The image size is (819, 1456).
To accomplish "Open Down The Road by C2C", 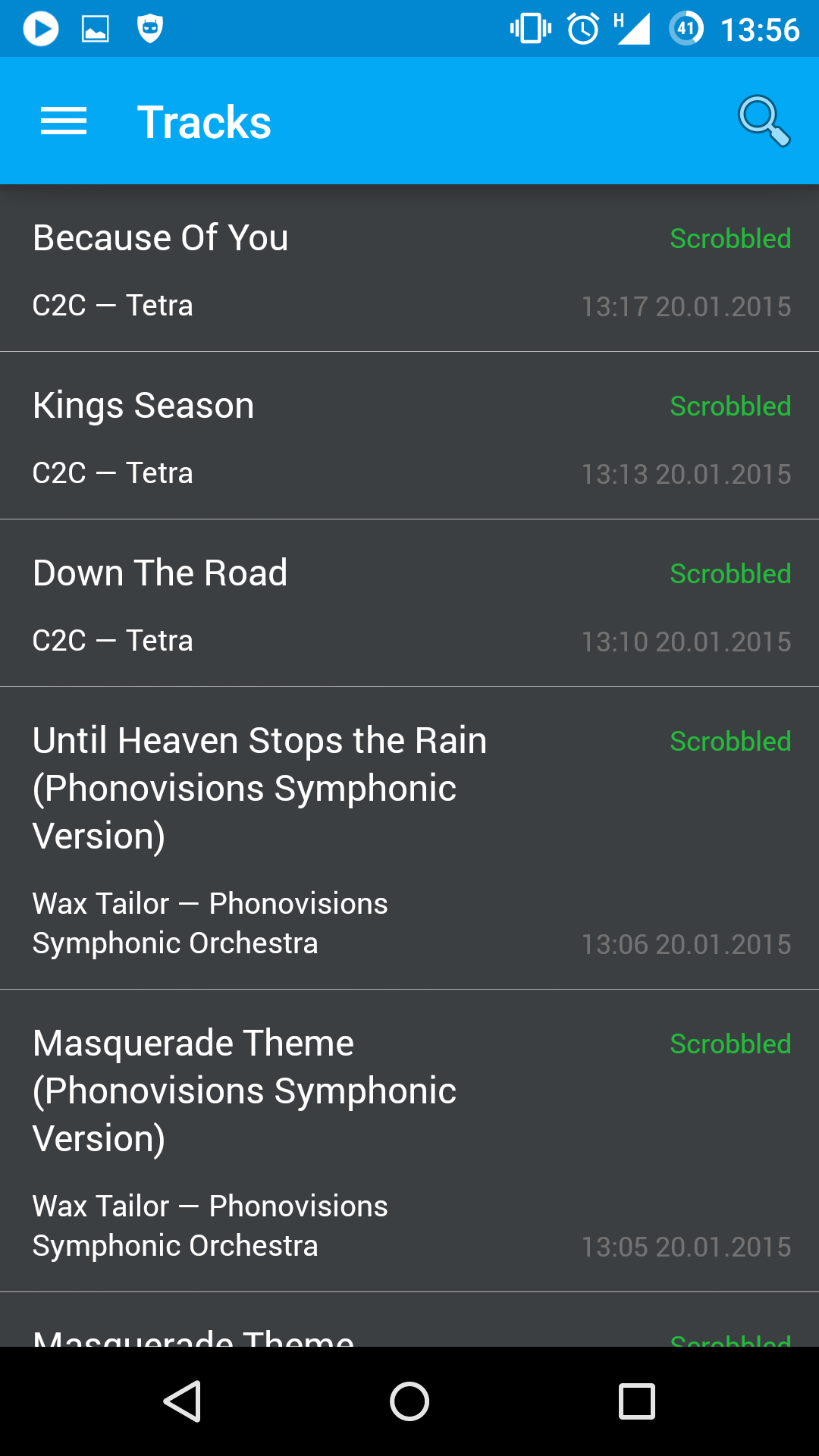I will (x=409, y=604).
